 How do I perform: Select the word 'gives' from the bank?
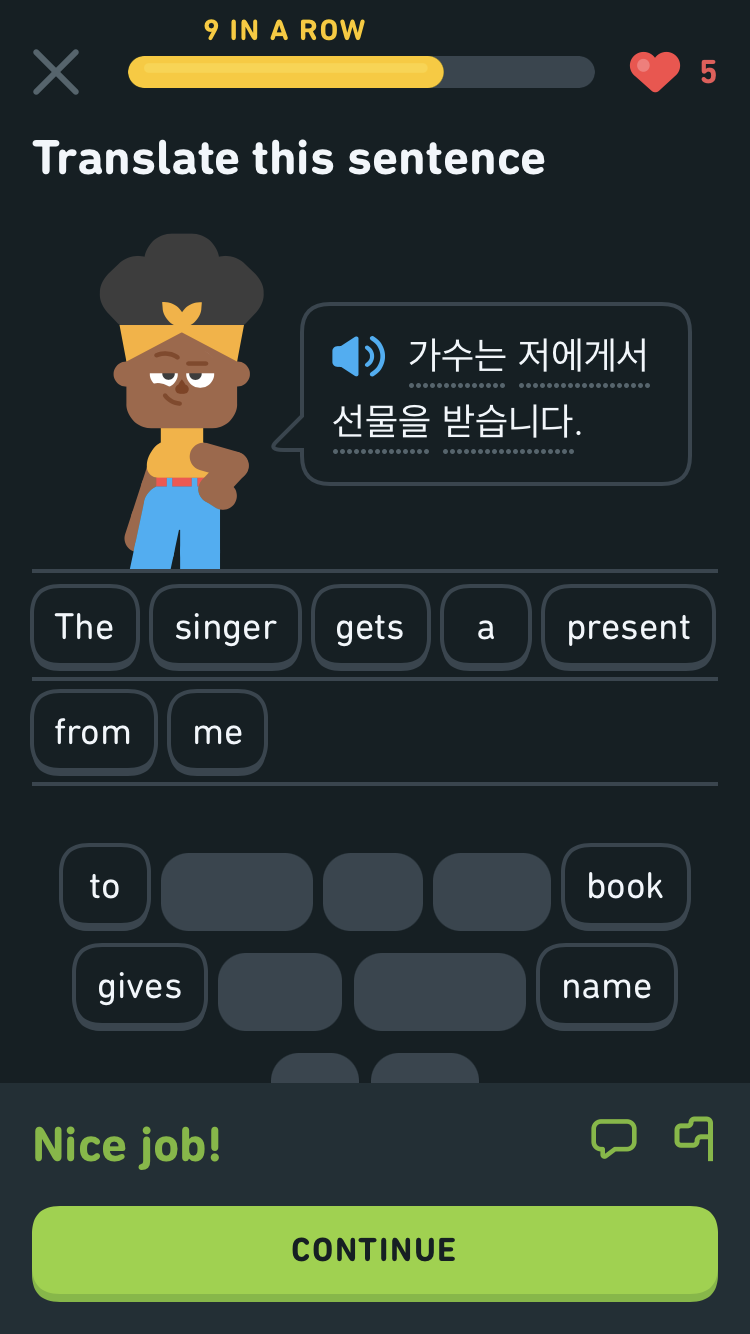click(140, 986)
